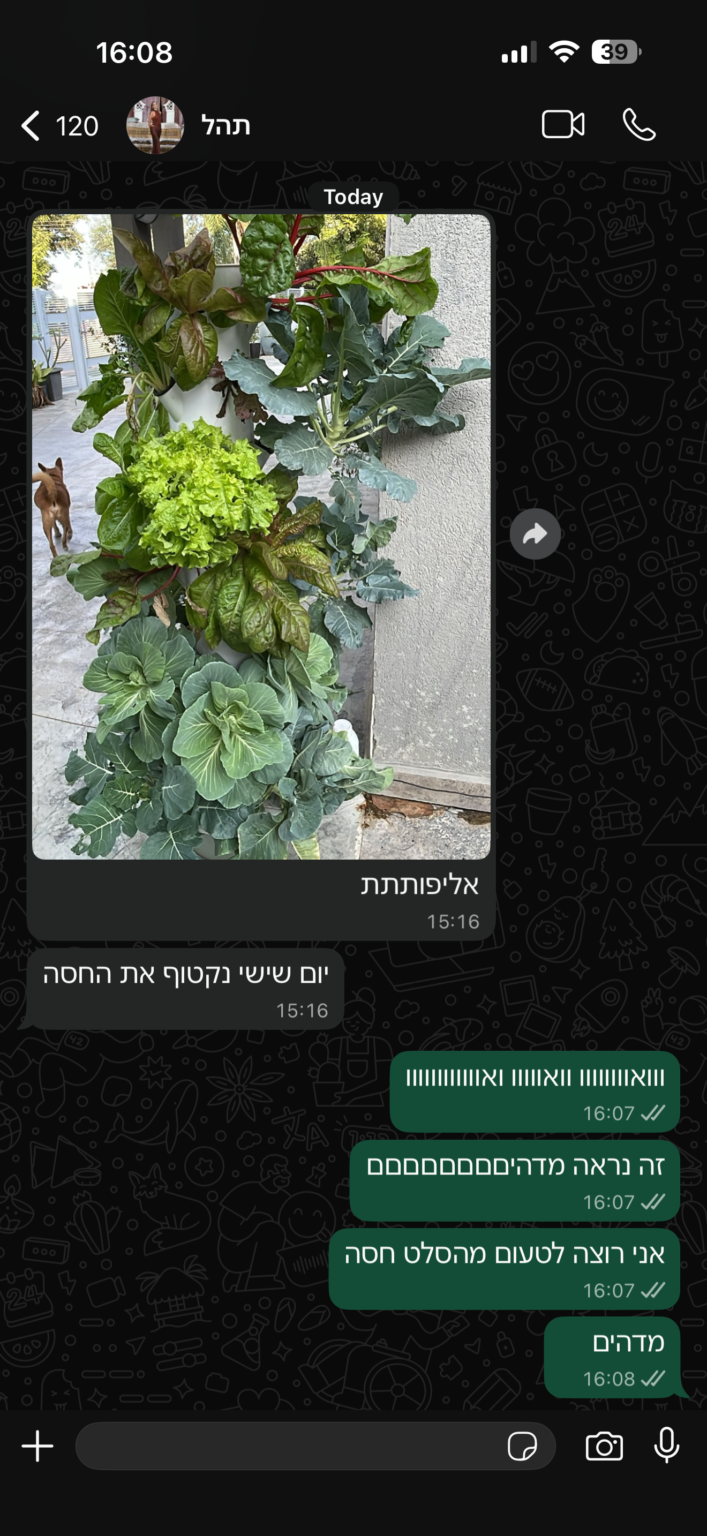
Task: Start a voice call with תהל
Action: click(x=639, y=125)
